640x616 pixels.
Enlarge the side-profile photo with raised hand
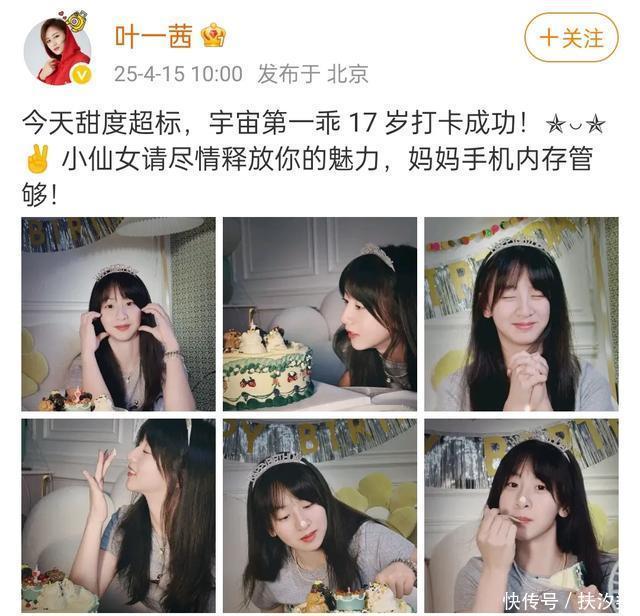click(x=119, y=515)
